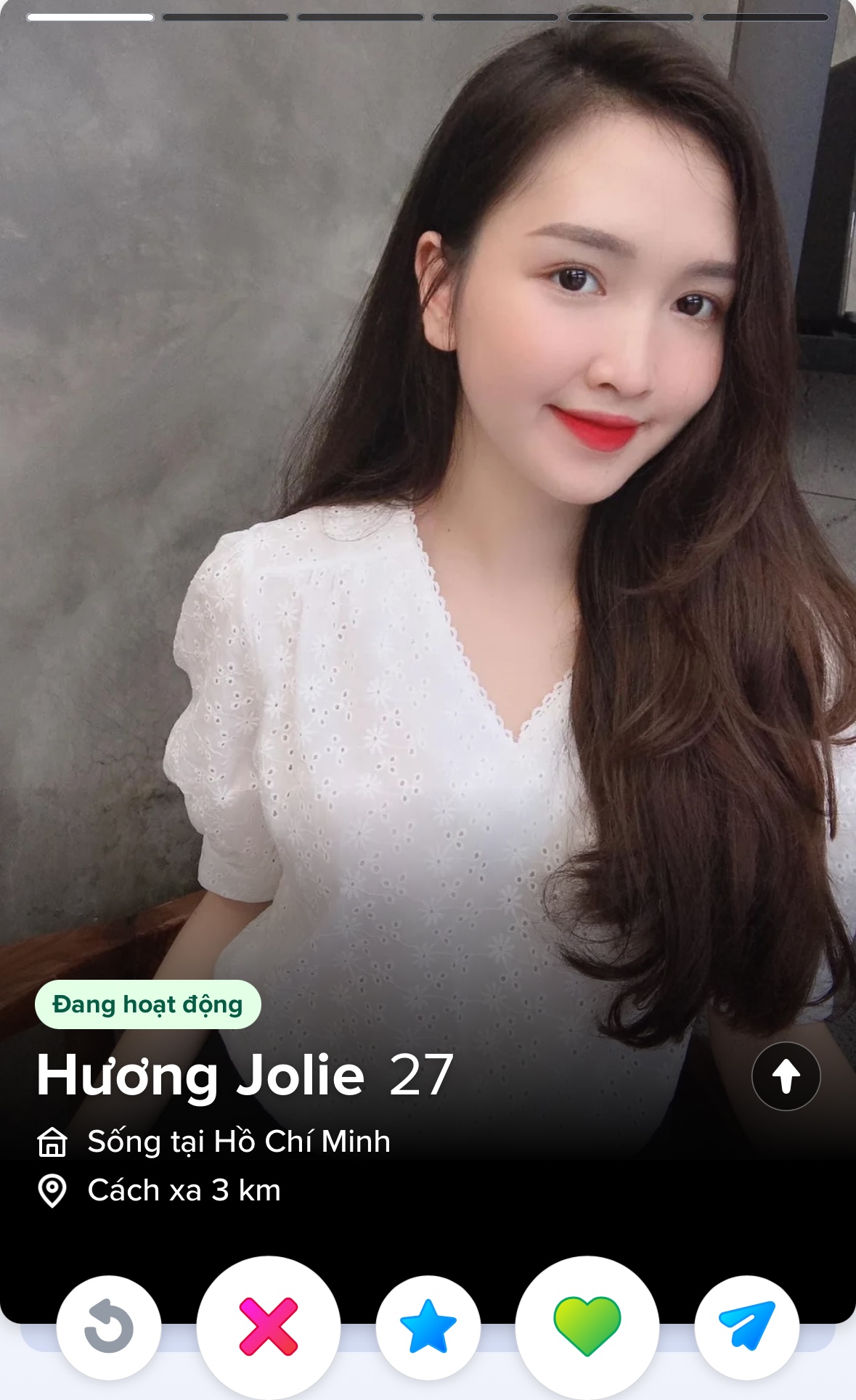Screen dimensions: 856x1400
Task: Send a Super Like with the blue star
Action: 428,1327
